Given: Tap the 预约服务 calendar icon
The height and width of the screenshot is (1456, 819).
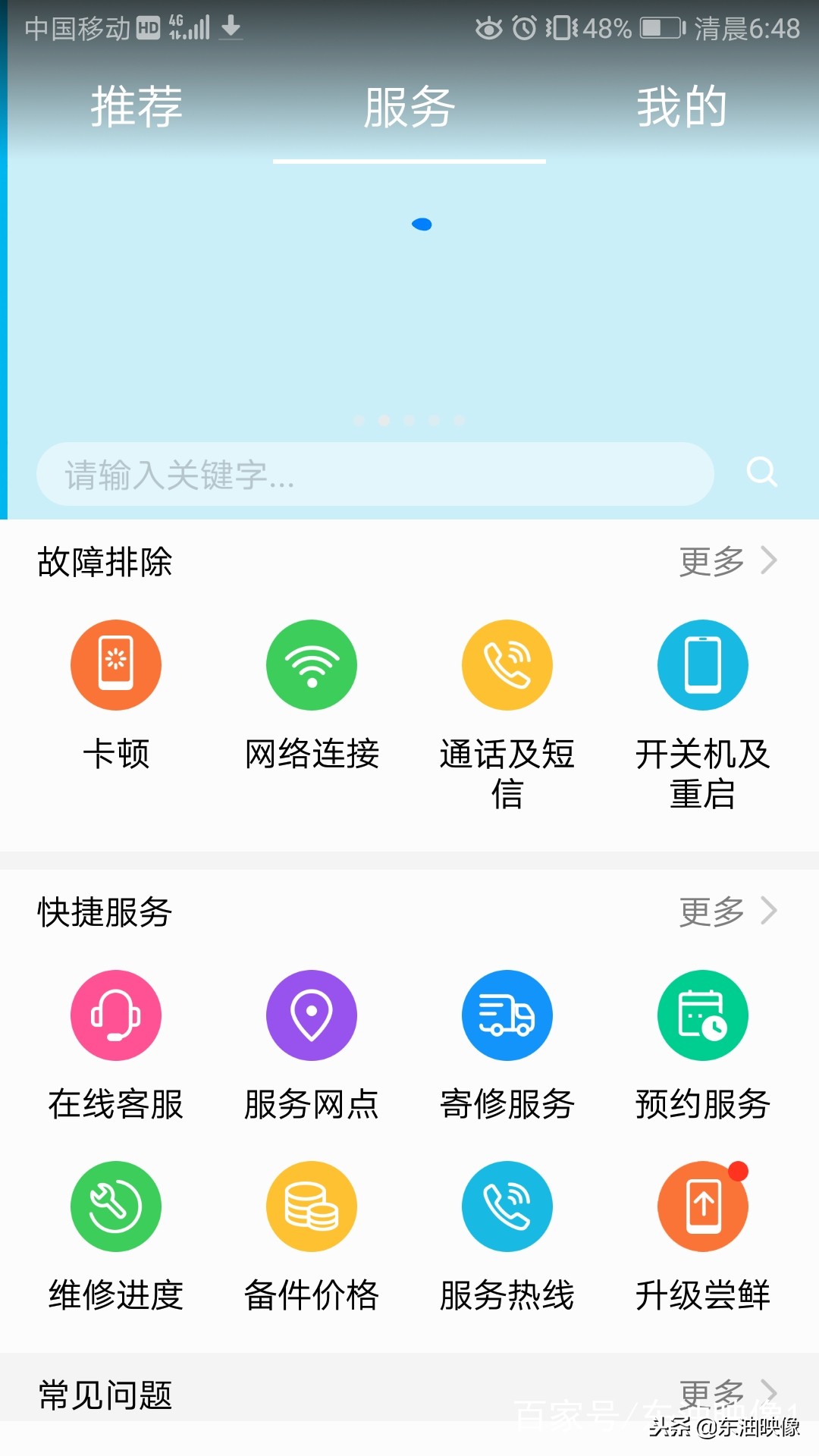Looking at the screenshot, I should [x=702, y=1015].
